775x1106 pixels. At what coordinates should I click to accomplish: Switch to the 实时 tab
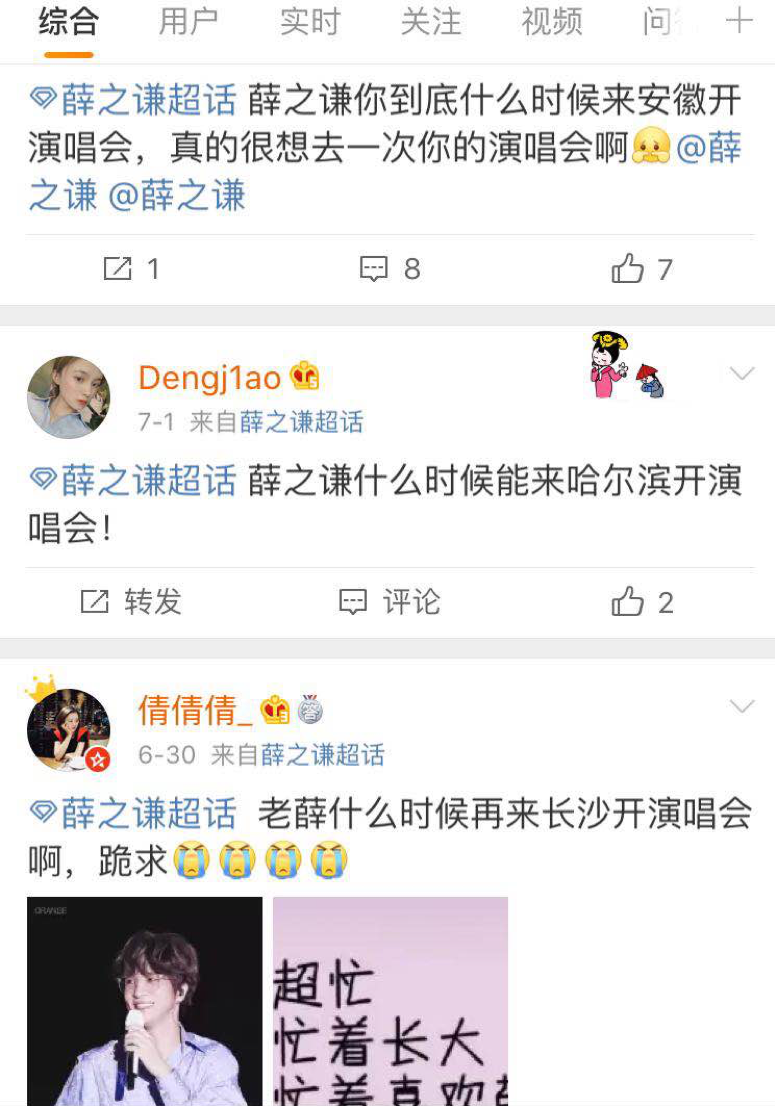310,22
